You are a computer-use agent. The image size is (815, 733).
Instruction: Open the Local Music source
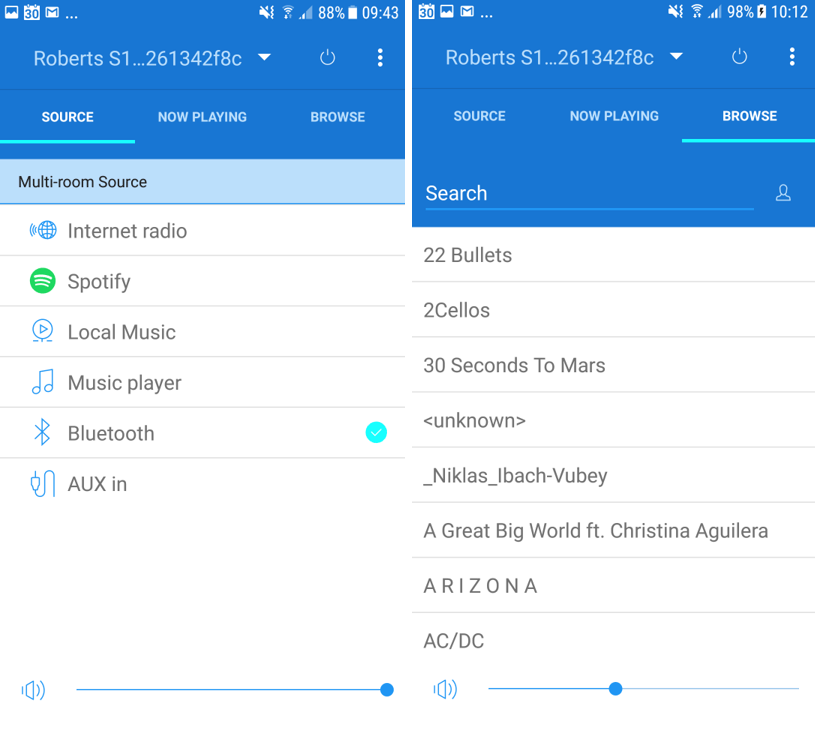coord(121,332)
